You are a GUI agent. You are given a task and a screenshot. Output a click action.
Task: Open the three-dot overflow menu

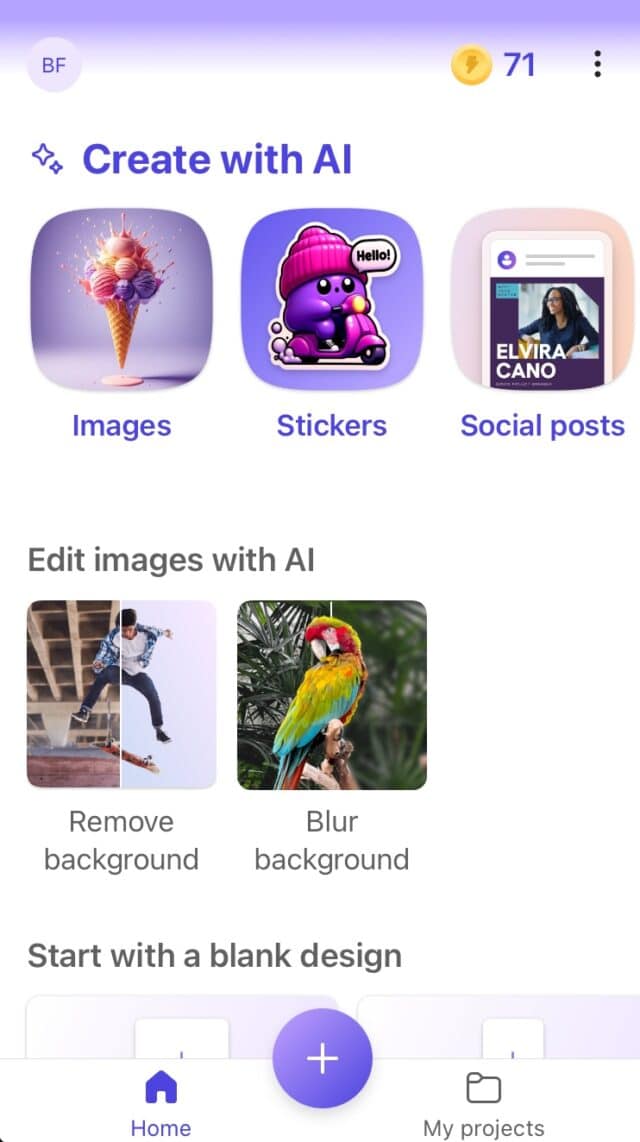pyautogui.click(x=597, y=65)
